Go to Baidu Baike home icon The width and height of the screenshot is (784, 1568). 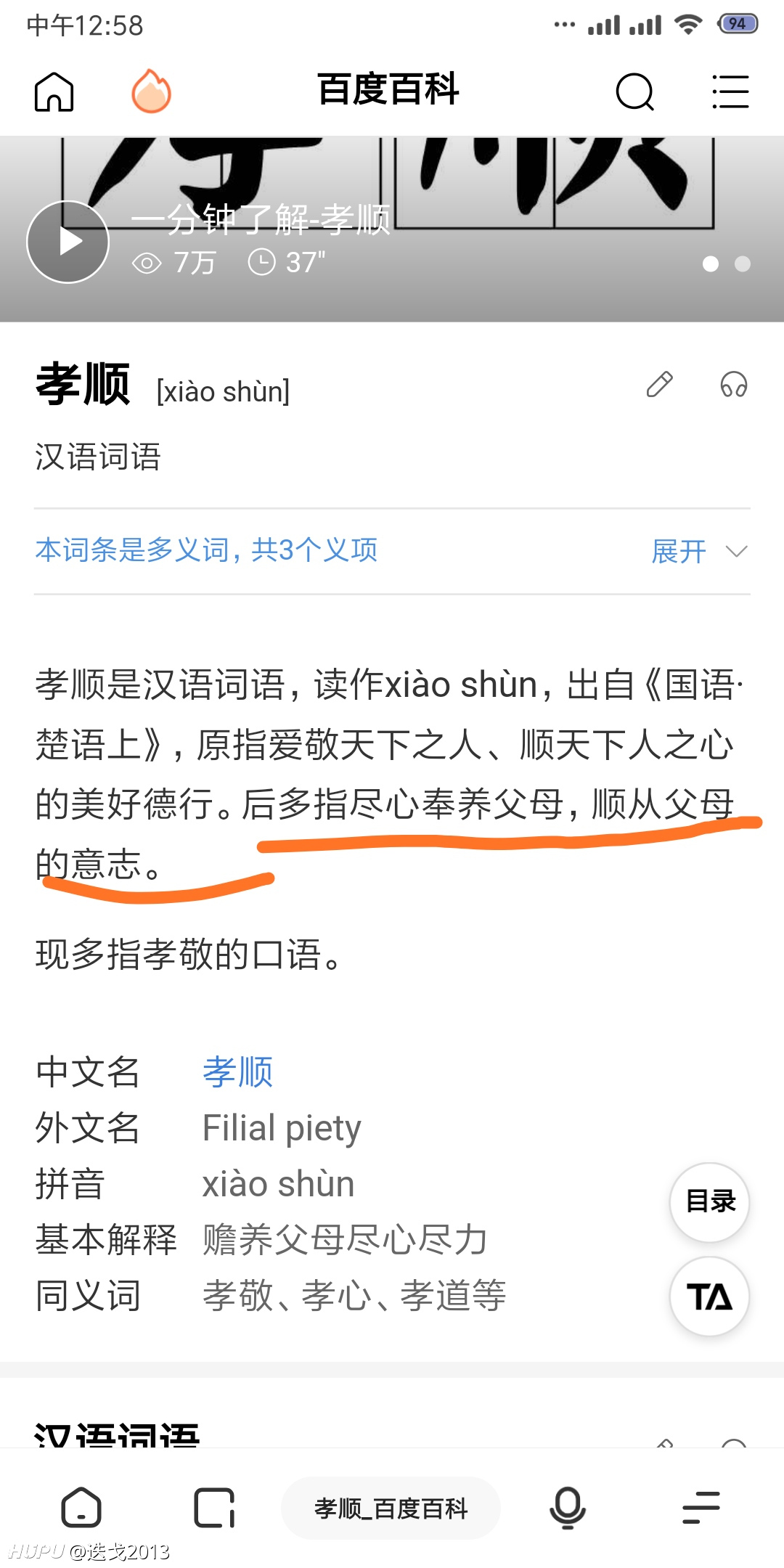(x=54, y=92)
